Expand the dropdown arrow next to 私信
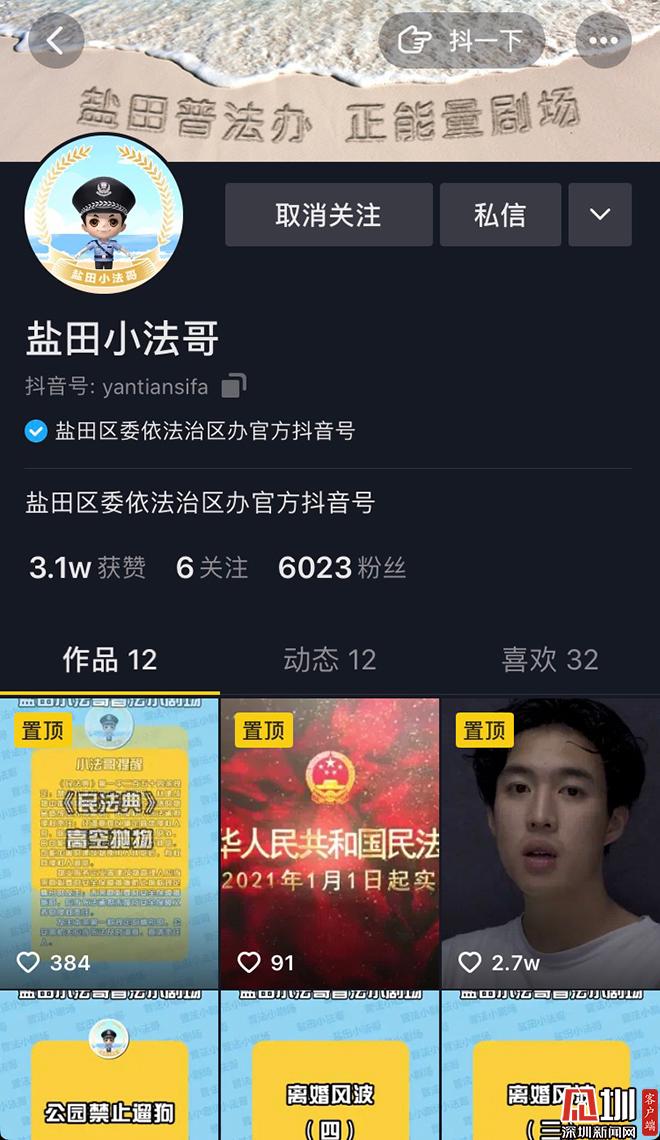 pyautogui.click(x=600, y=214)
